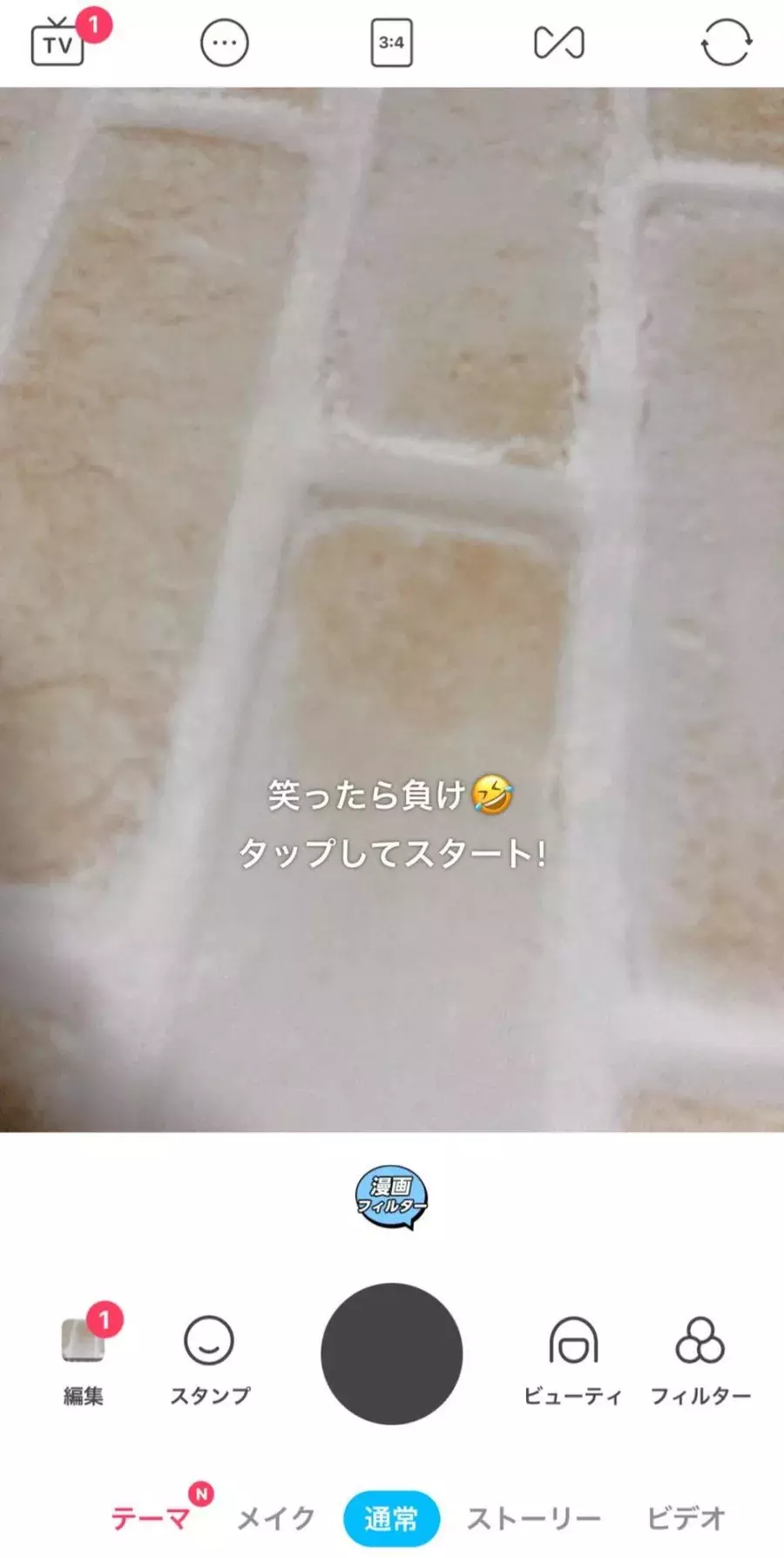Image resolution: width=784 pixels, height=1558 pixels.
Task: Select the 漫画フィルター sticker
Action: (392, 1197)
